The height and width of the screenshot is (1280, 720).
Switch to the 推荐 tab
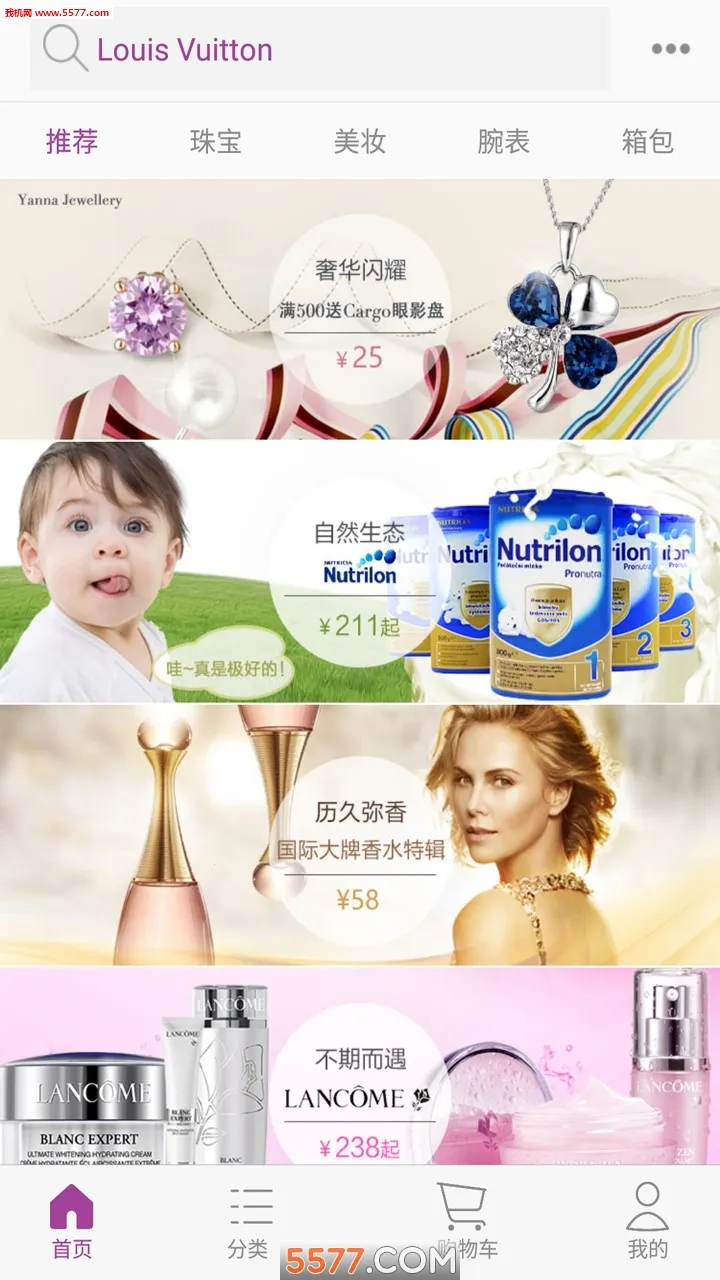click(x=72, y=141)
